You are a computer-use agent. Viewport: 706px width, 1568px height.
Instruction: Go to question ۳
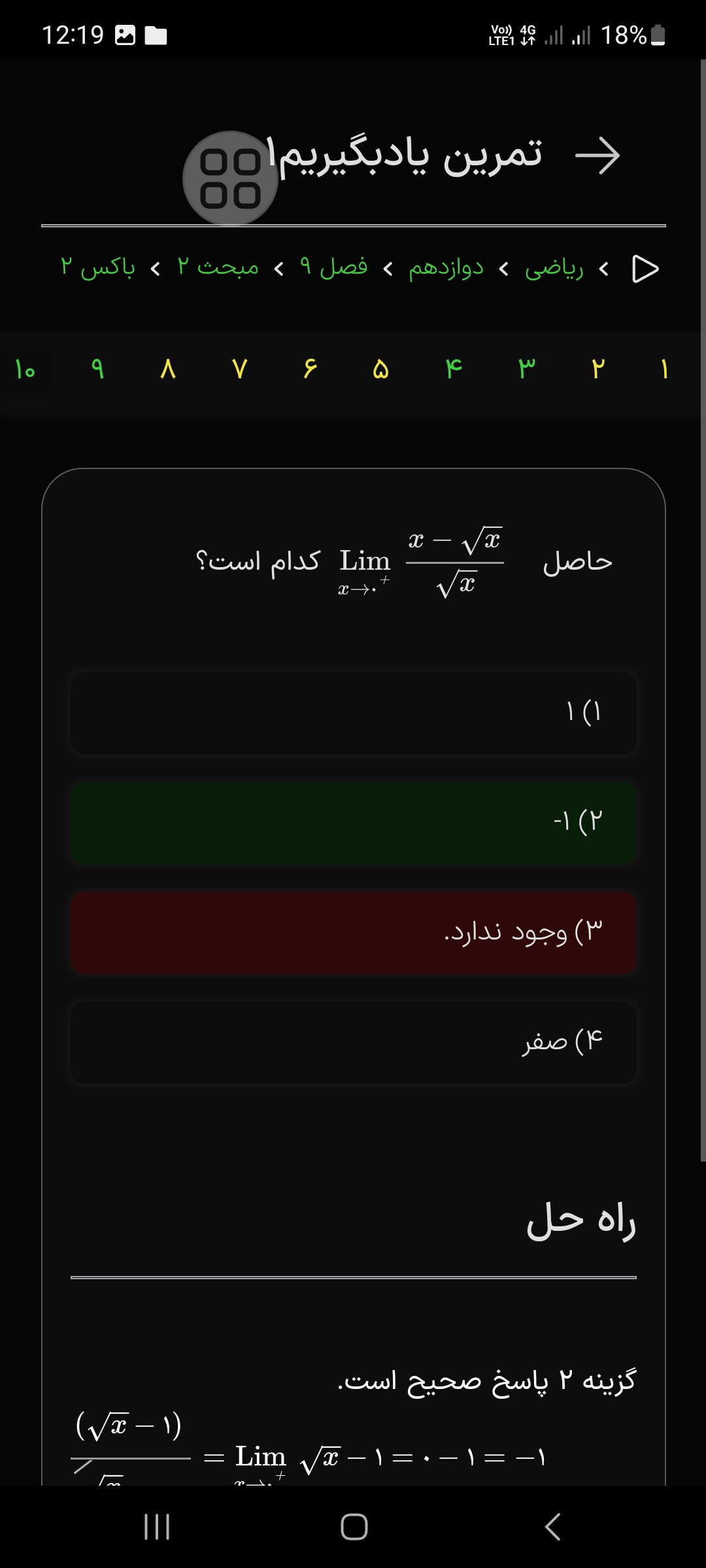pyautogui.click(x=526, y=370)
